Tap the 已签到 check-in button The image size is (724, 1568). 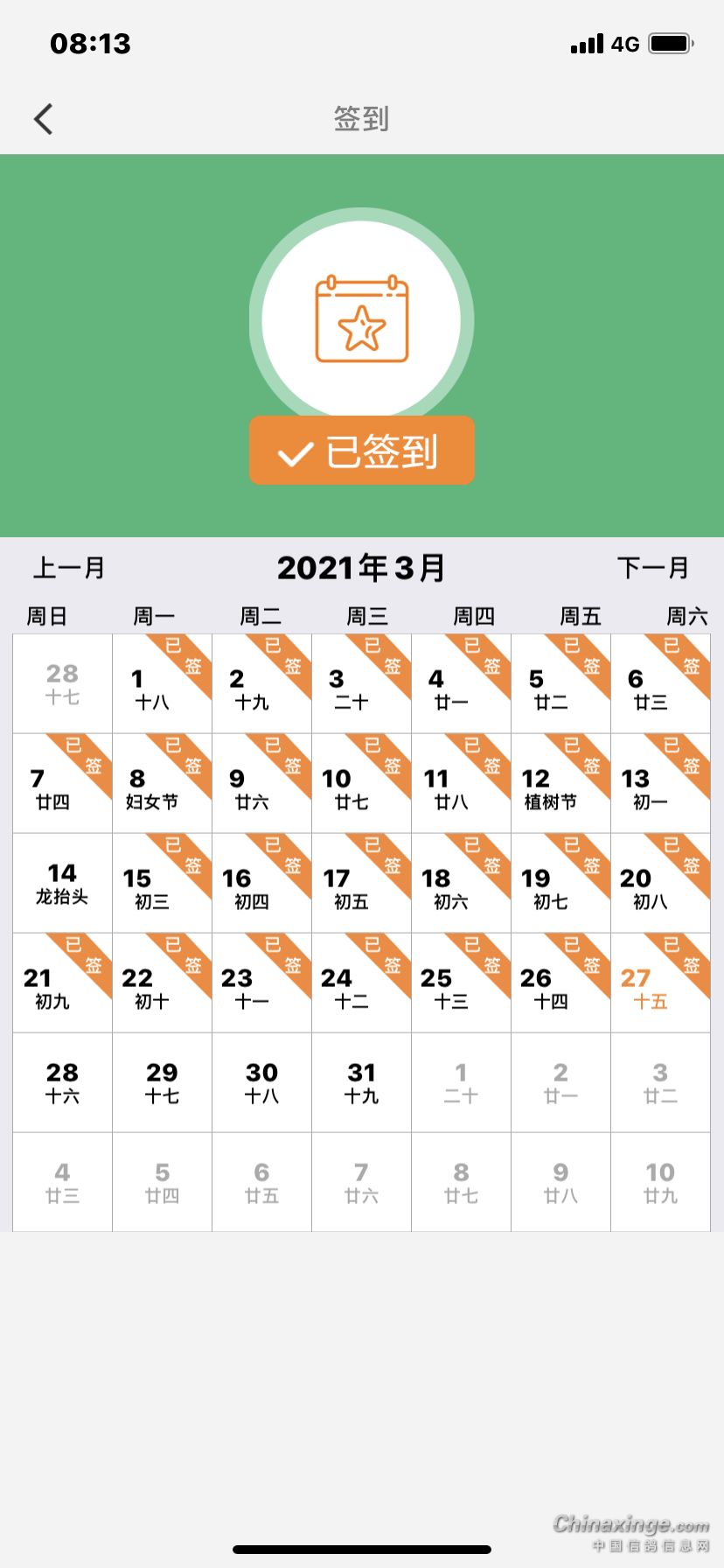click(x=362, y=451)
